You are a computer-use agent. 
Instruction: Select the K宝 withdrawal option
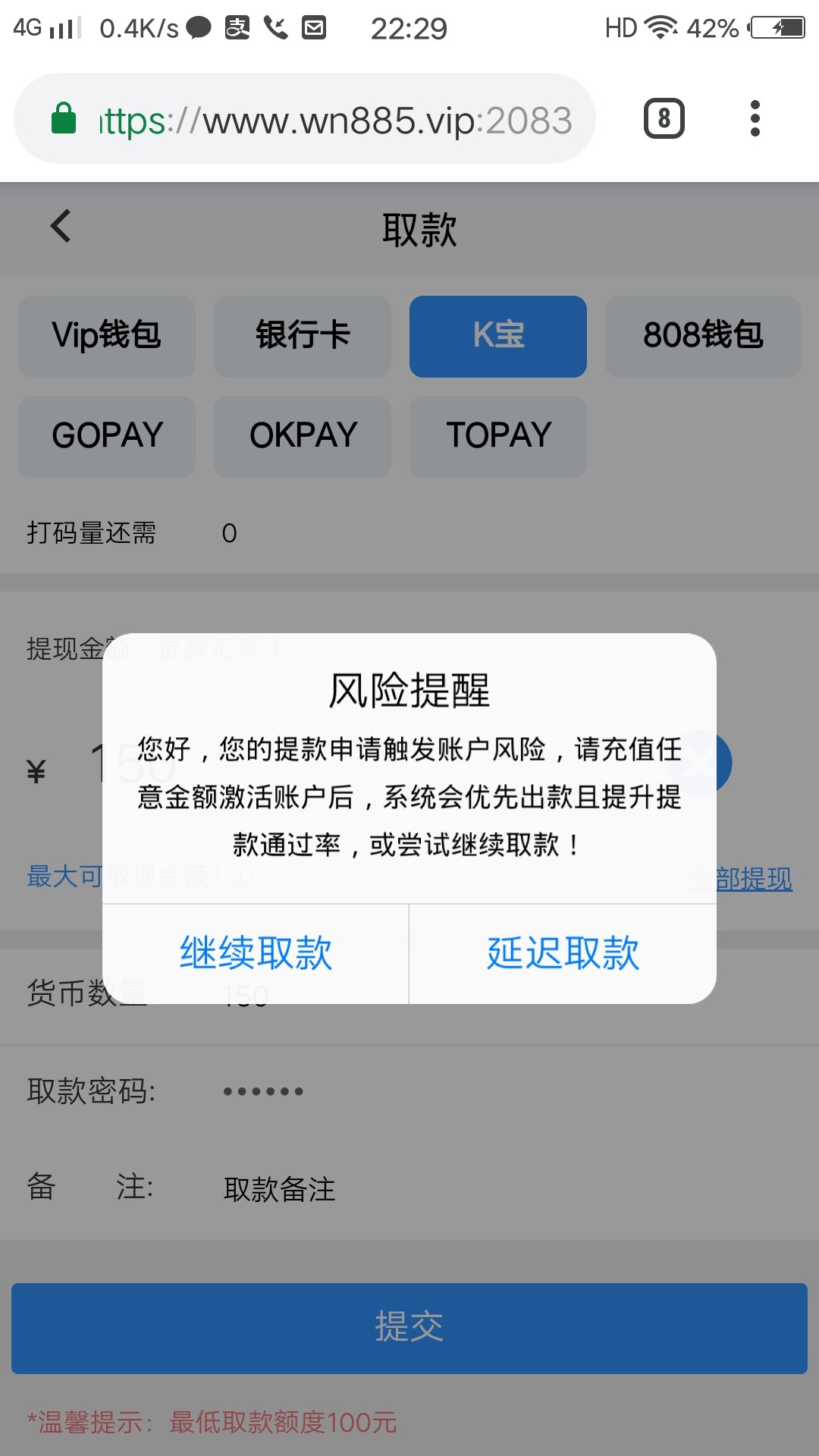[x=498, y=336]
